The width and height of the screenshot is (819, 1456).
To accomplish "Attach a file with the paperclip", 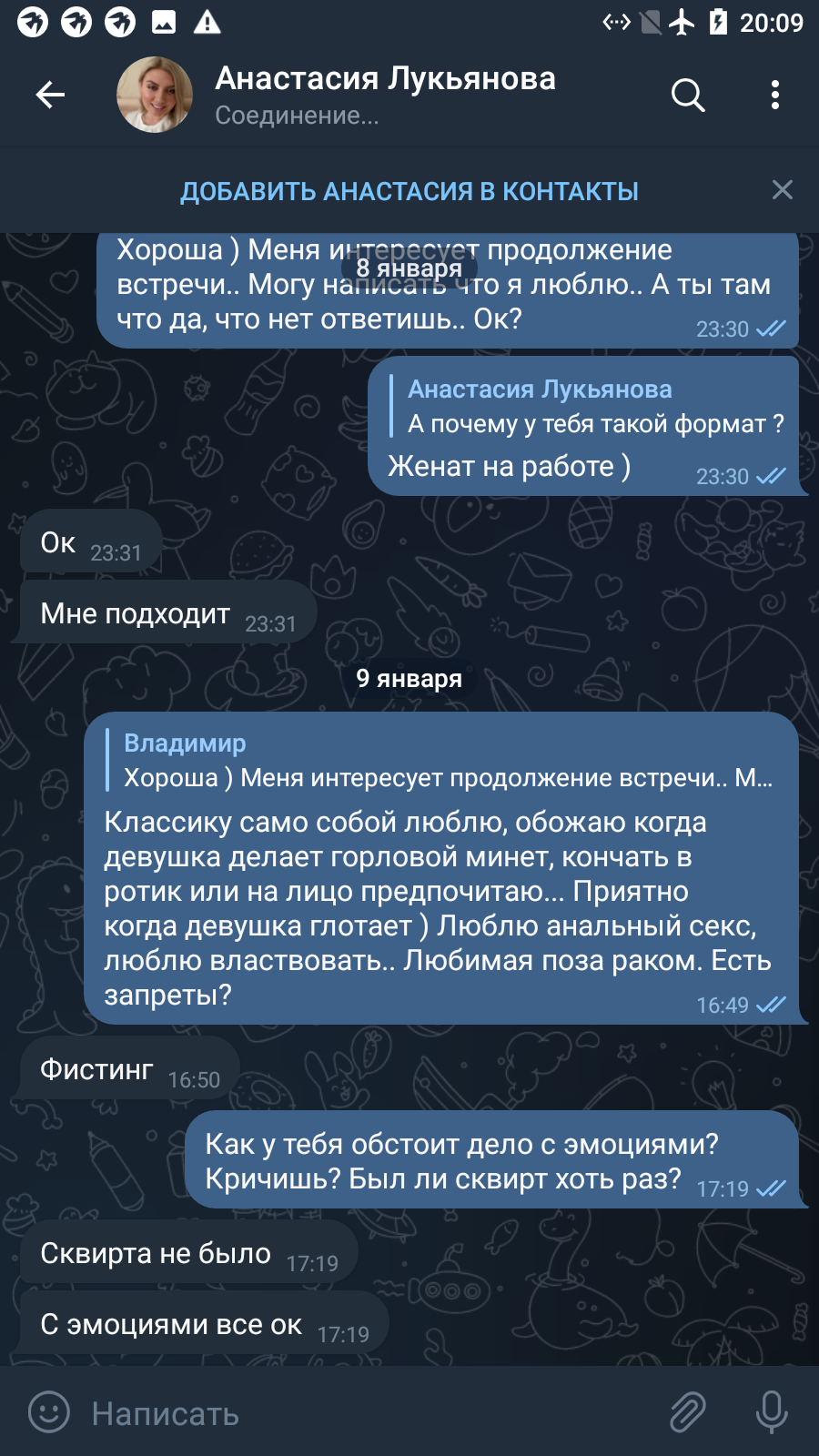I will tap(688, 1412).
